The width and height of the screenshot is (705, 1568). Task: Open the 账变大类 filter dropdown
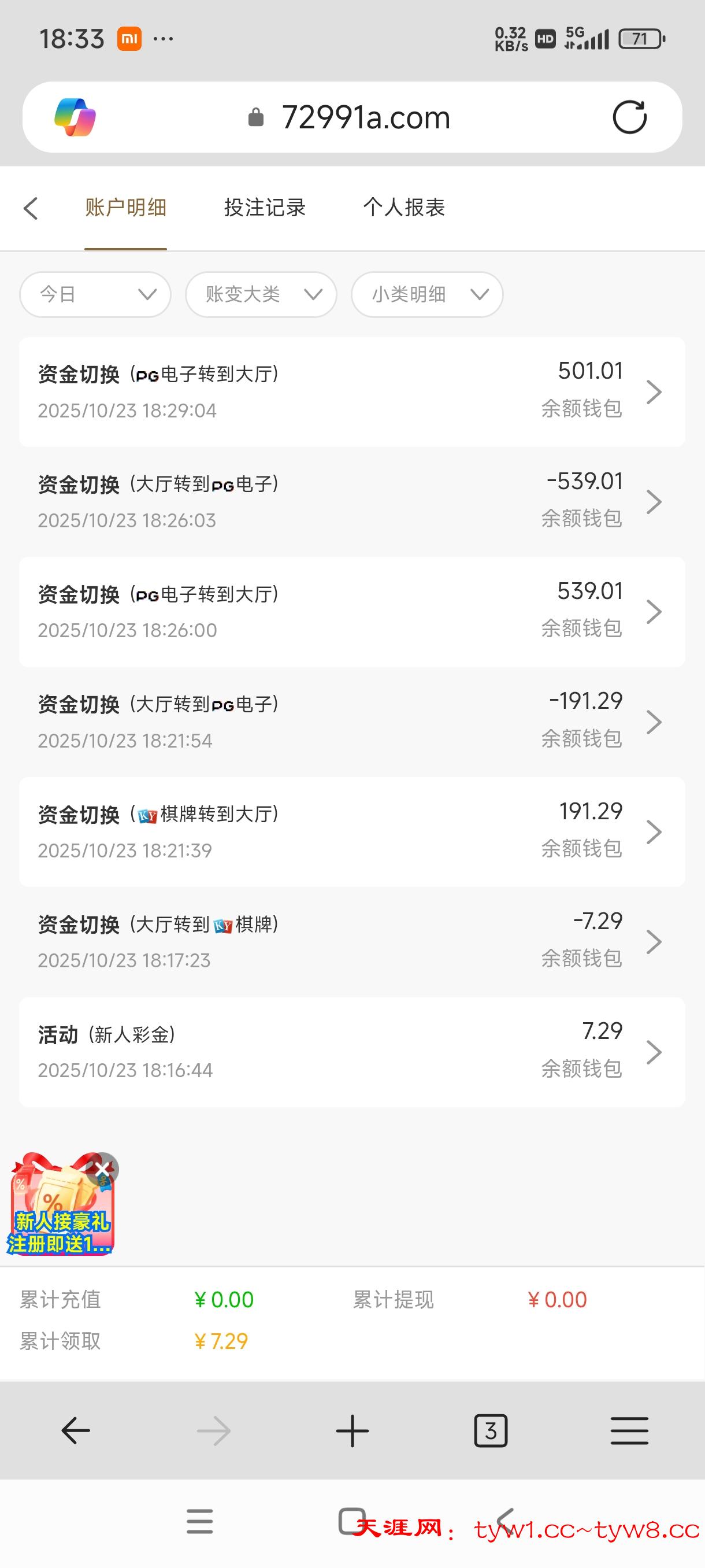(x=261, y=295)
